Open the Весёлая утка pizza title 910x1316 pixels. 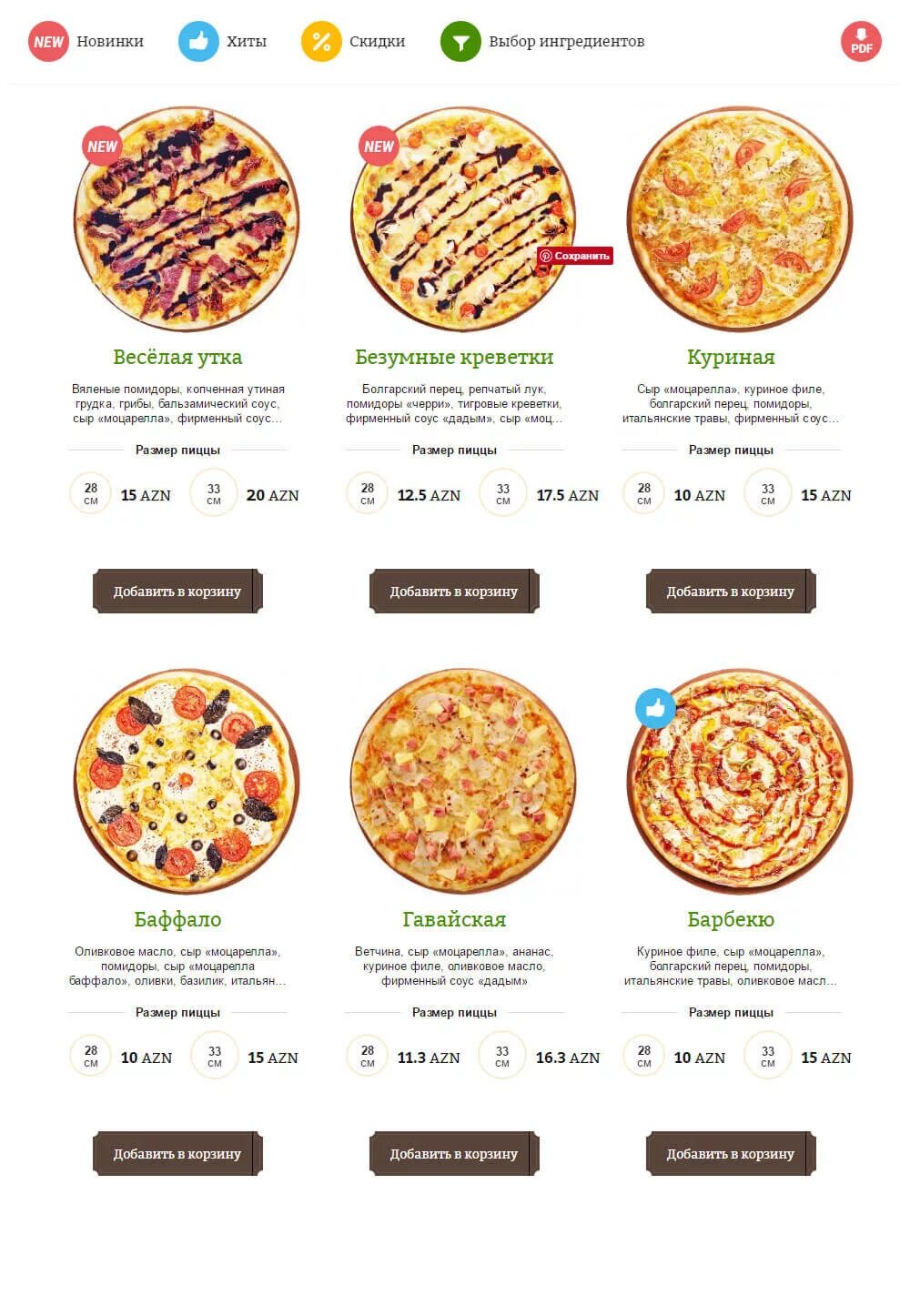pos(177,357)
